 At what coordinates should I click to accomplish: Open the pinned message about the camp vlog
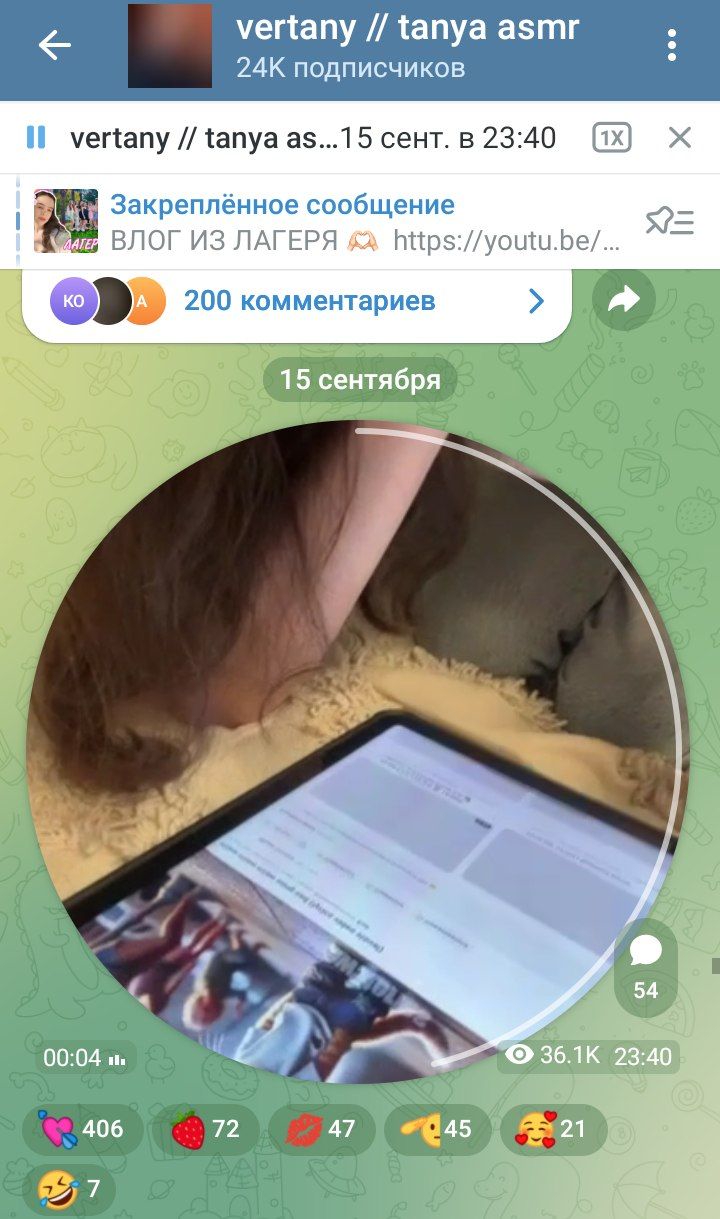coord(330,222)
